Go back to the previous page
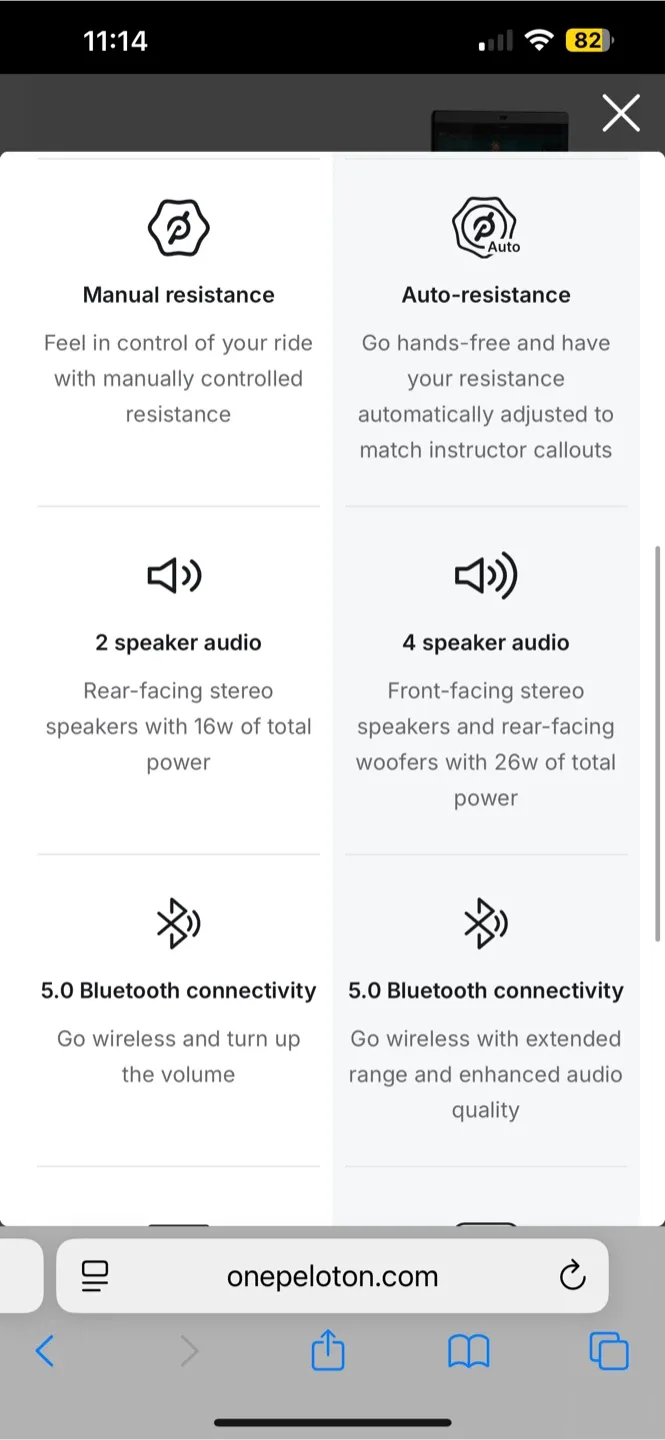 tap(45, 1352)
